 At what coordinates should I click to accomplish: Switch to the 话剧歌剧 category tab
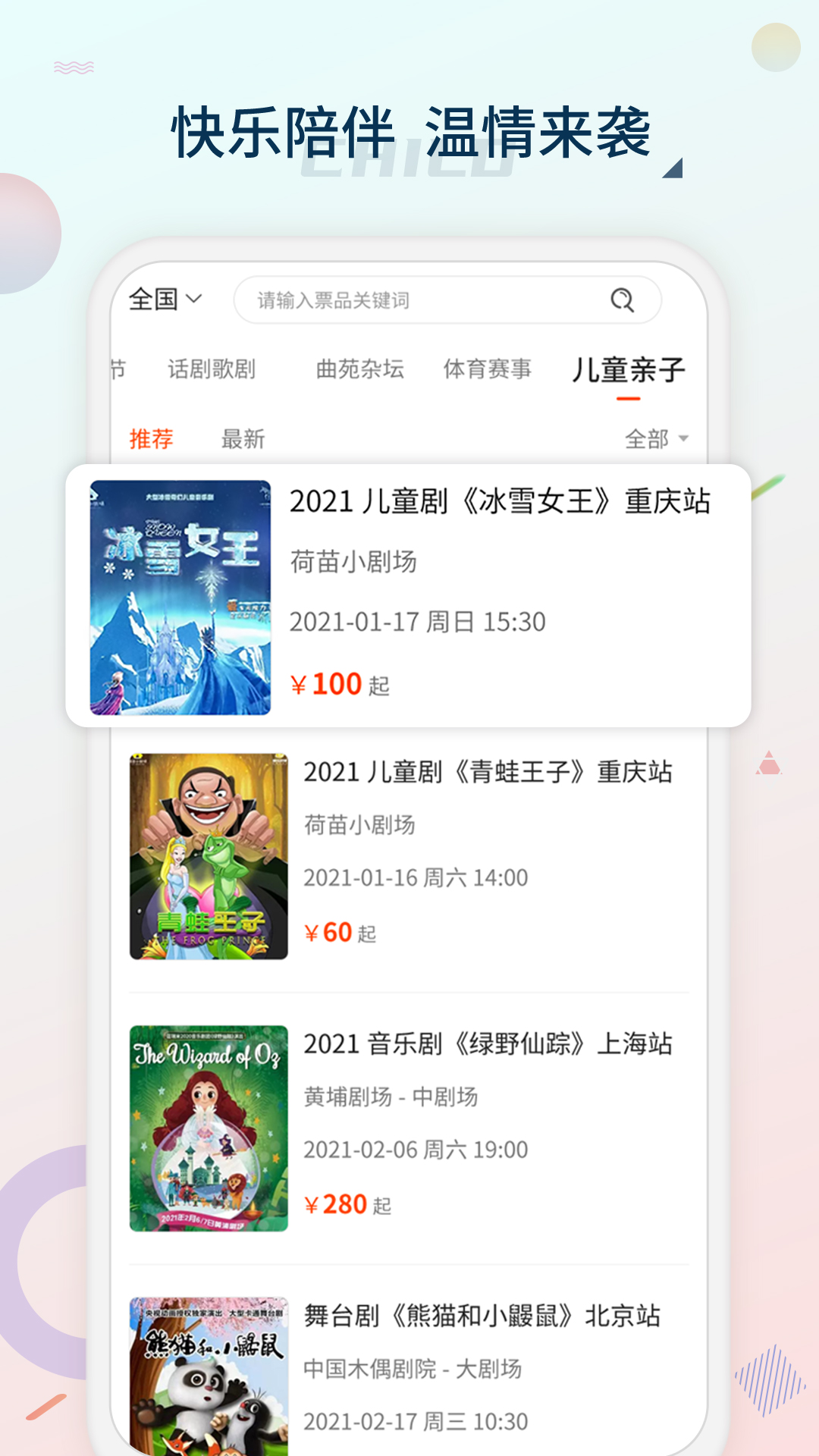point(212,369)
